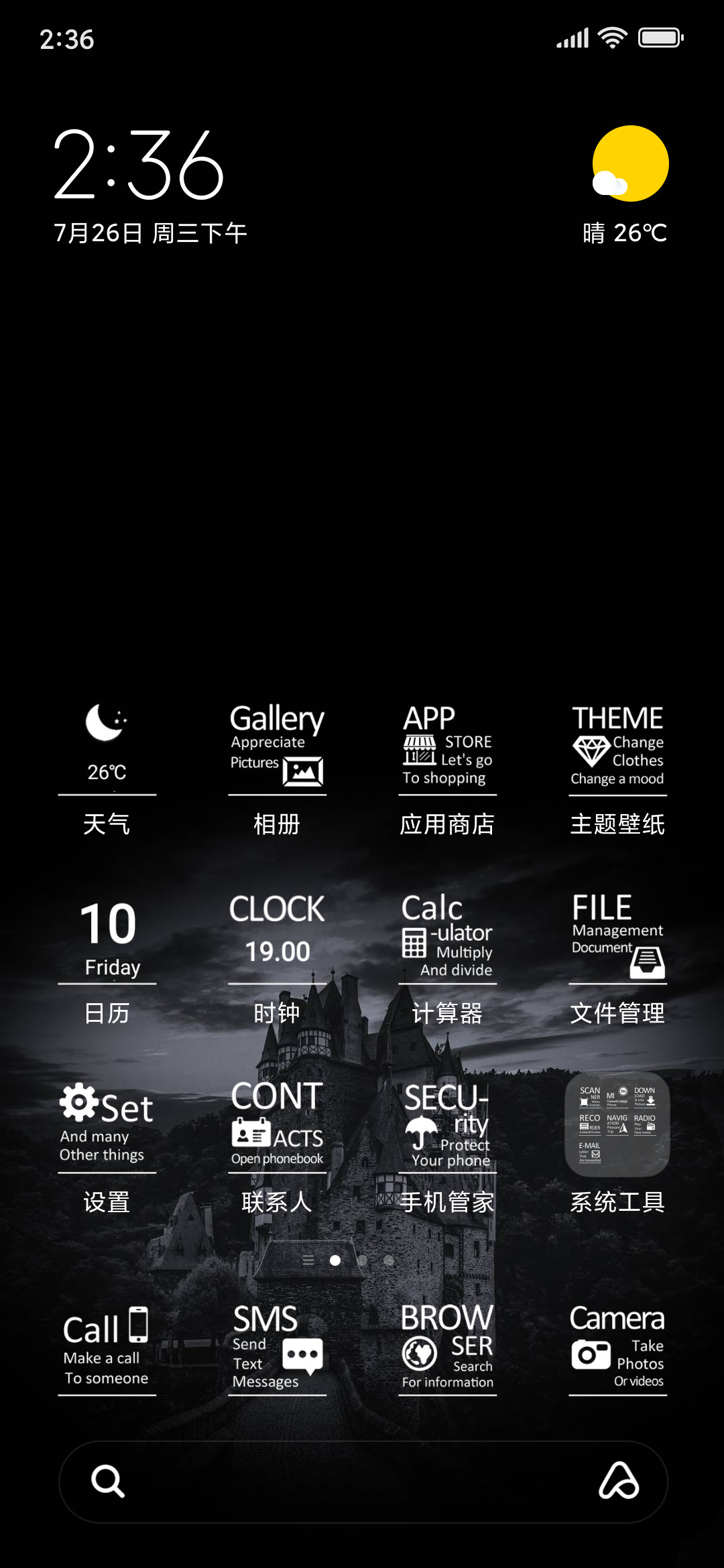This screenshot has height=1568, width=724.
Task: Open the Camera from the dock
Action: coord(618,1349)
